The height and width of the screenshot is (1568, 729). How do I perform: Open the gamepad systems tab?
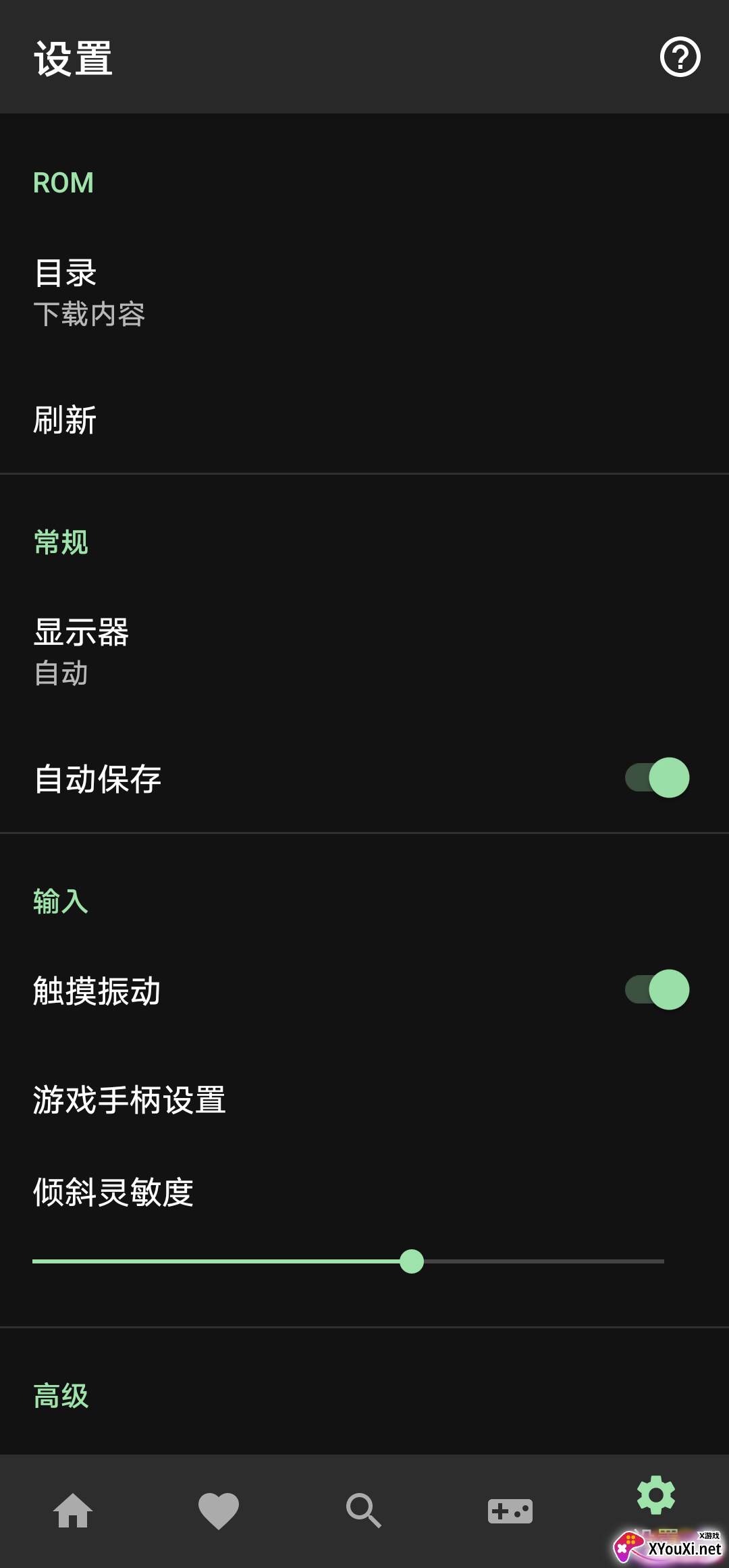[510, 1510]
